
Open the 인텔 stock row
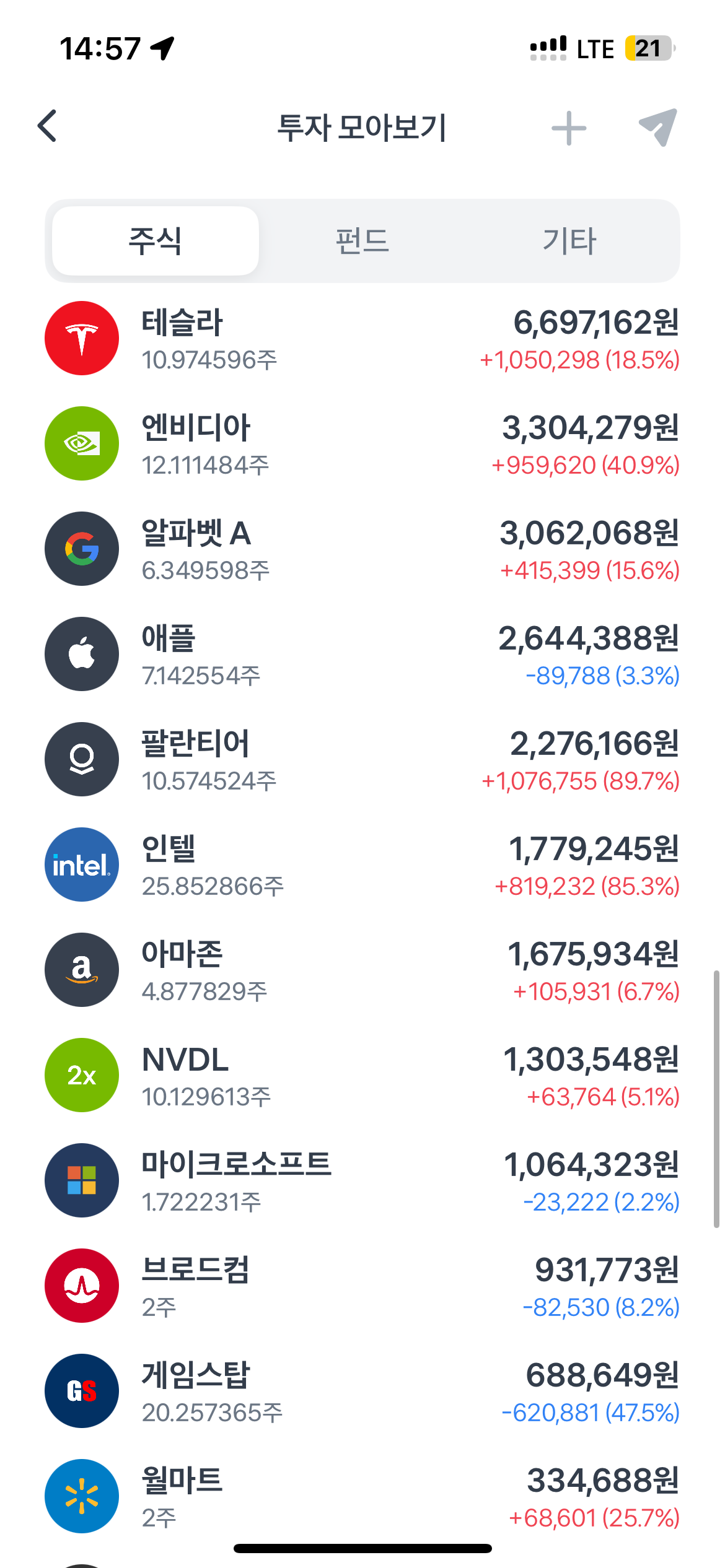(x=362, y=865)
